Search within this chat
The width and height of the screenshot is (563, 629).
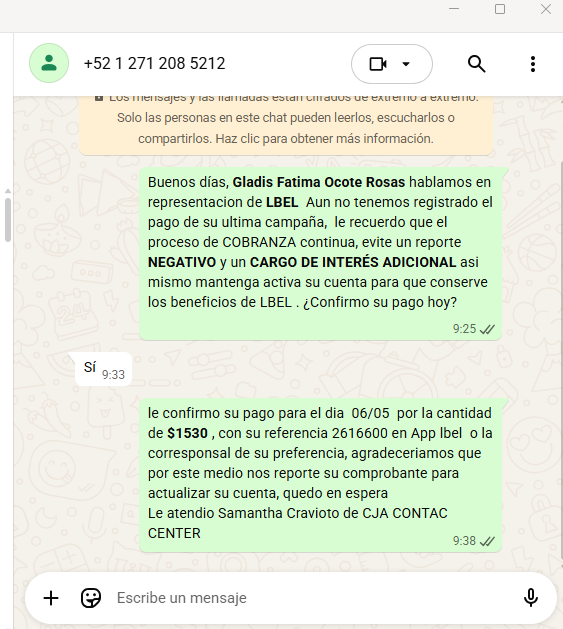477,64
